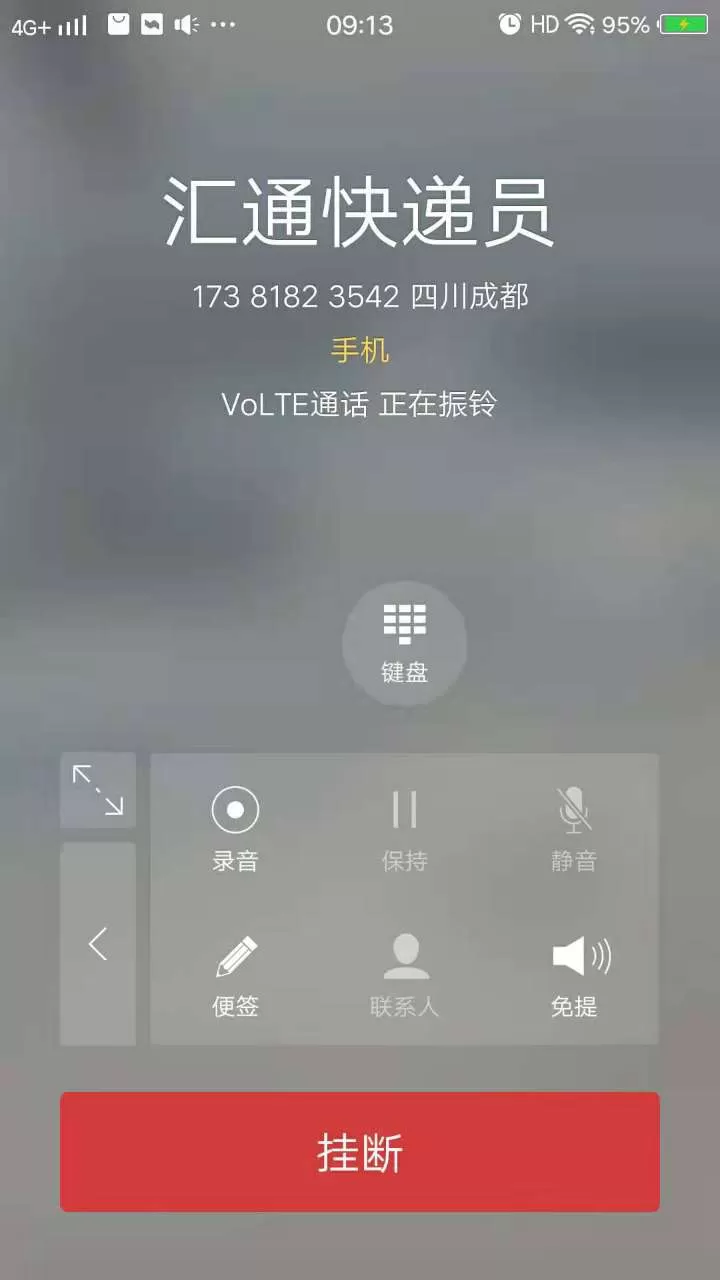Tap the contact name 汇通快递员
The image size is (720, 1280).
[360, 212]
